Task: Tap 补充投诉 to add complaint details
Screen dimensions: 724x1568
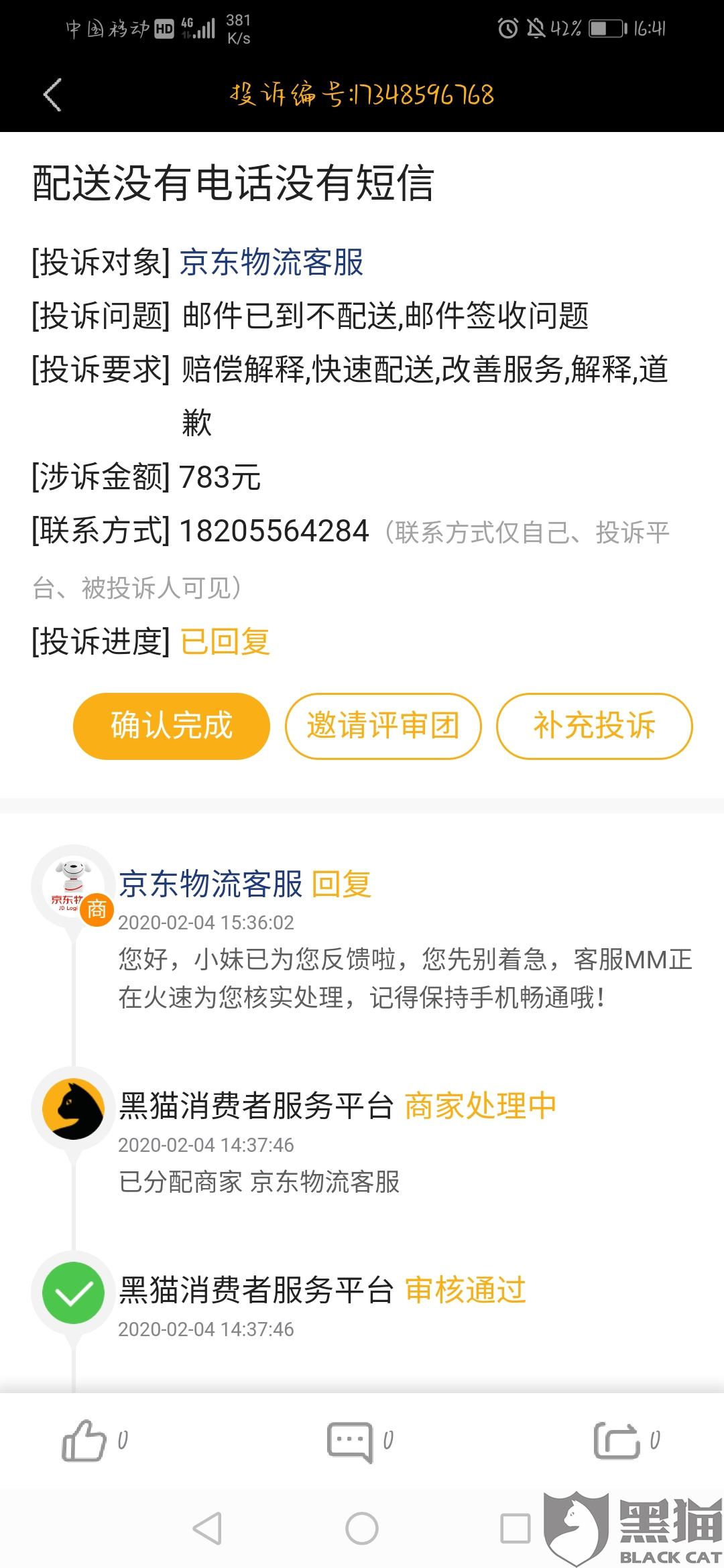Action: [x=594, y=726]
